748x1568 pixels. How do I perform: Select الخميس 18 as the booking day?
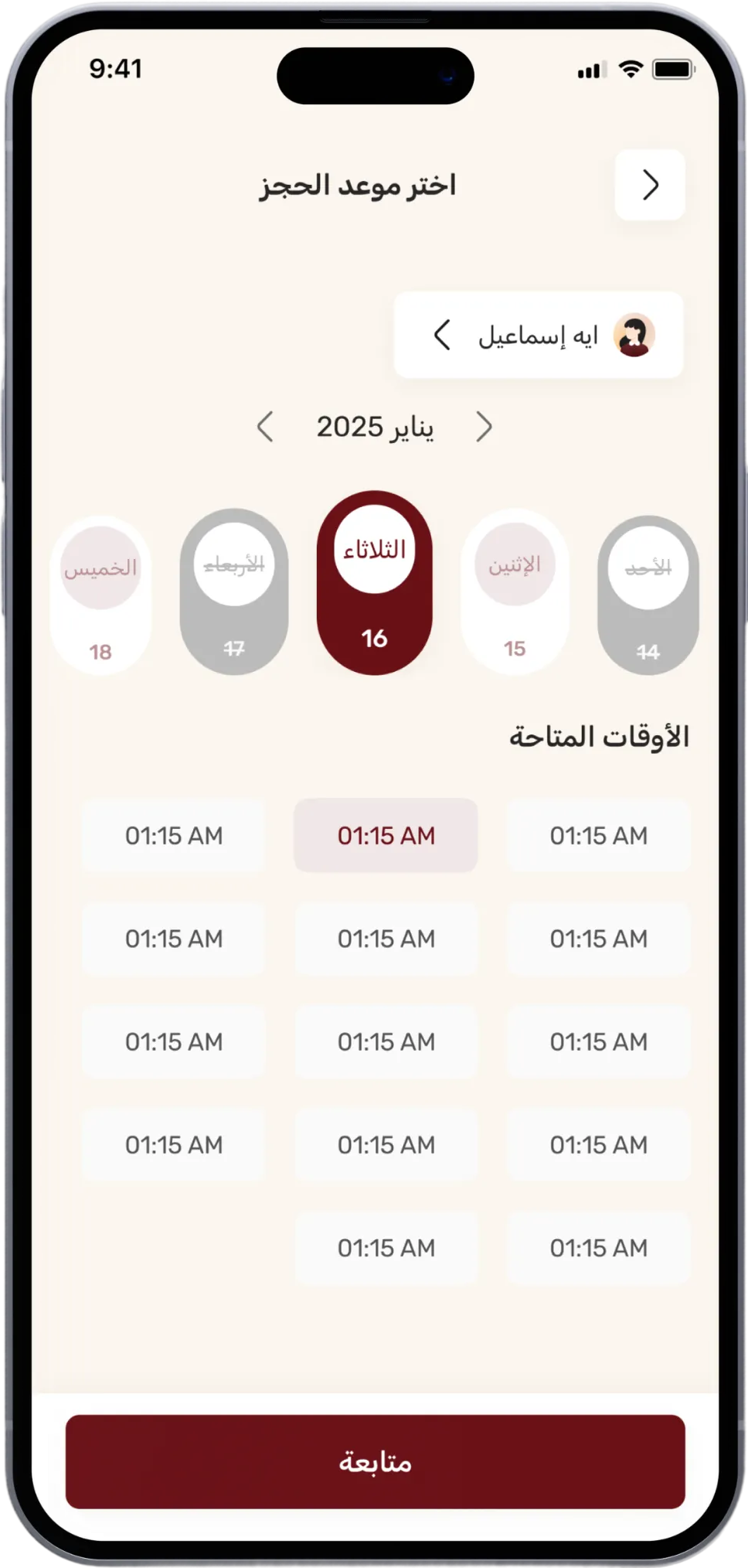point(100,595)
